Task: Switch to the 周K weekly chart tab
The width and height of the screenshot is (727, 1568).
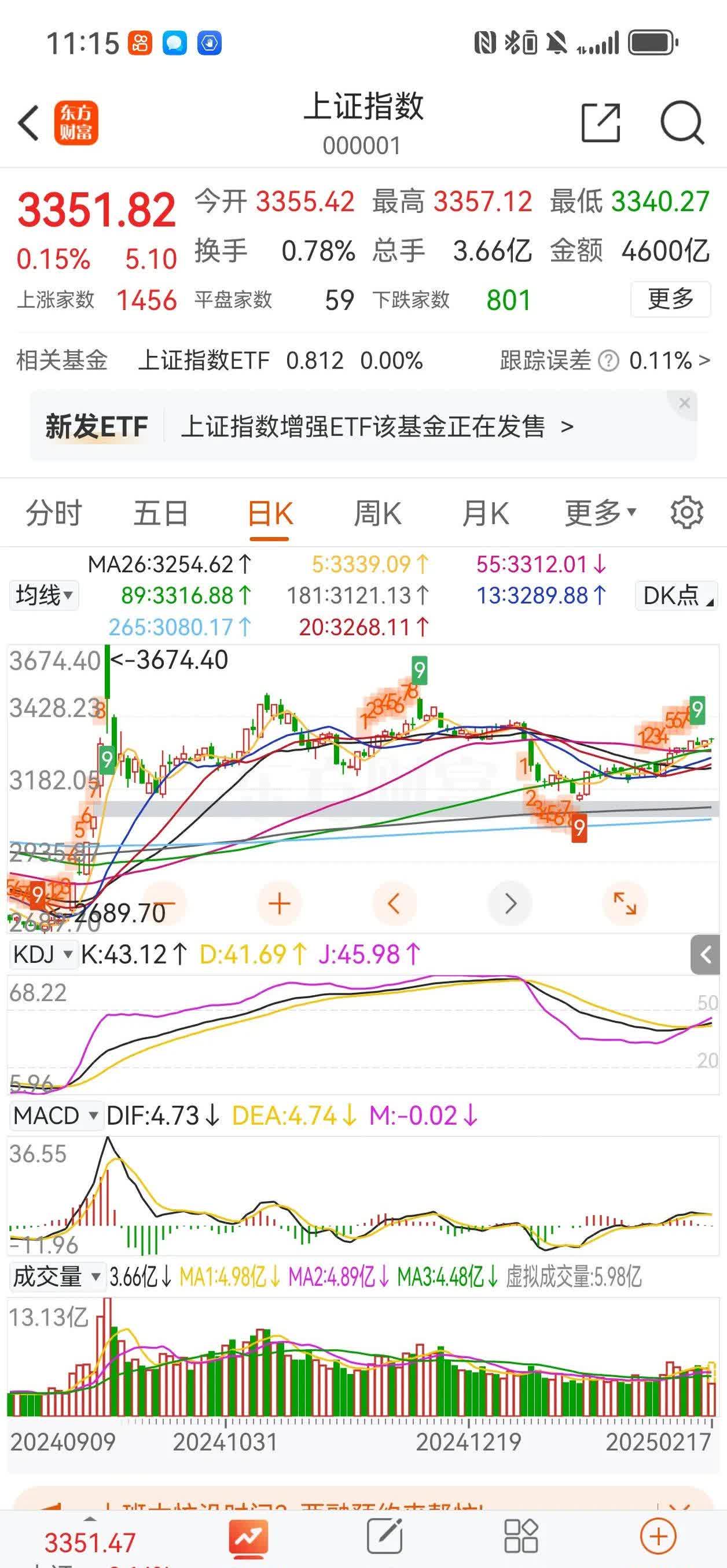Action: (379, 512)
